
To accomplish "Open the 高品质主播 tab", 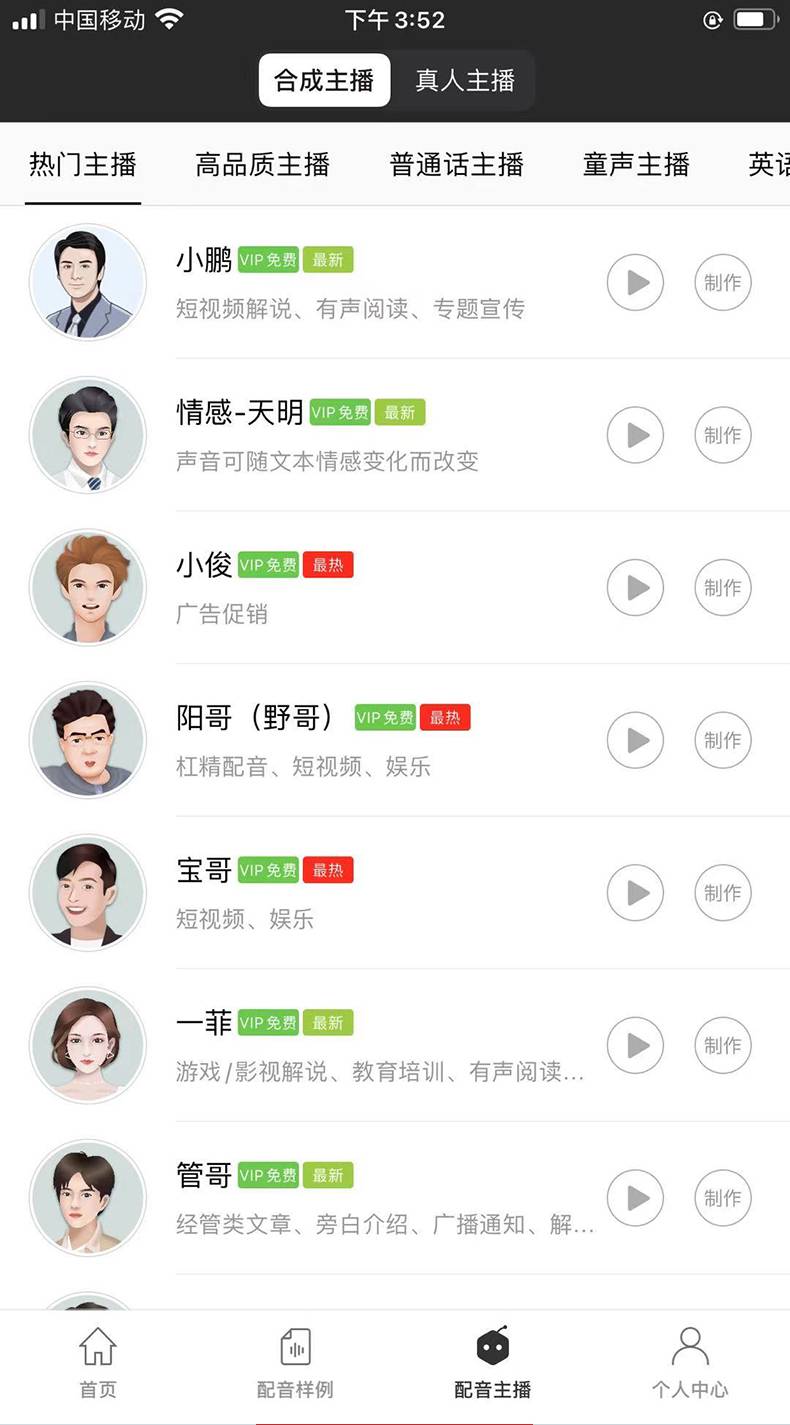I will (263, 164).
